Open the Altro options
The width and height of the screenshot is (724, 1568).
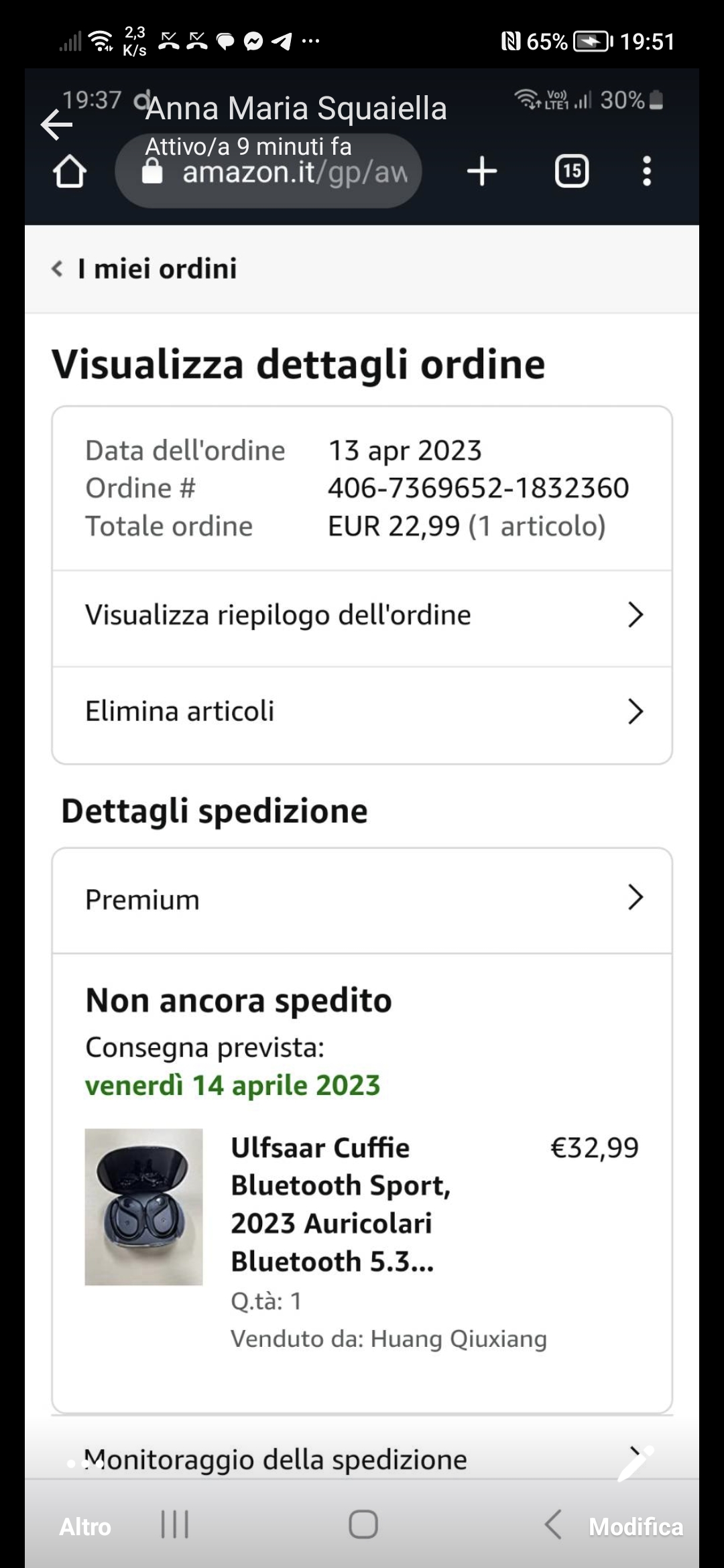point(85,1526)
